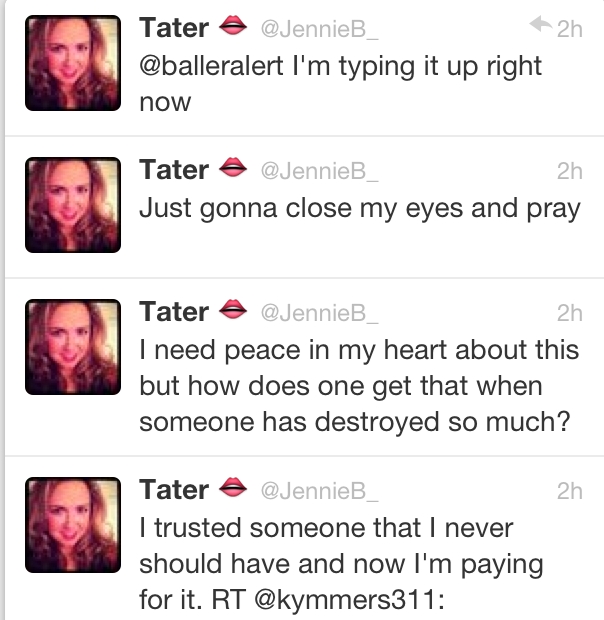
Task: Open tweet 'I need peace in my heart'
Action: (360, 386)
